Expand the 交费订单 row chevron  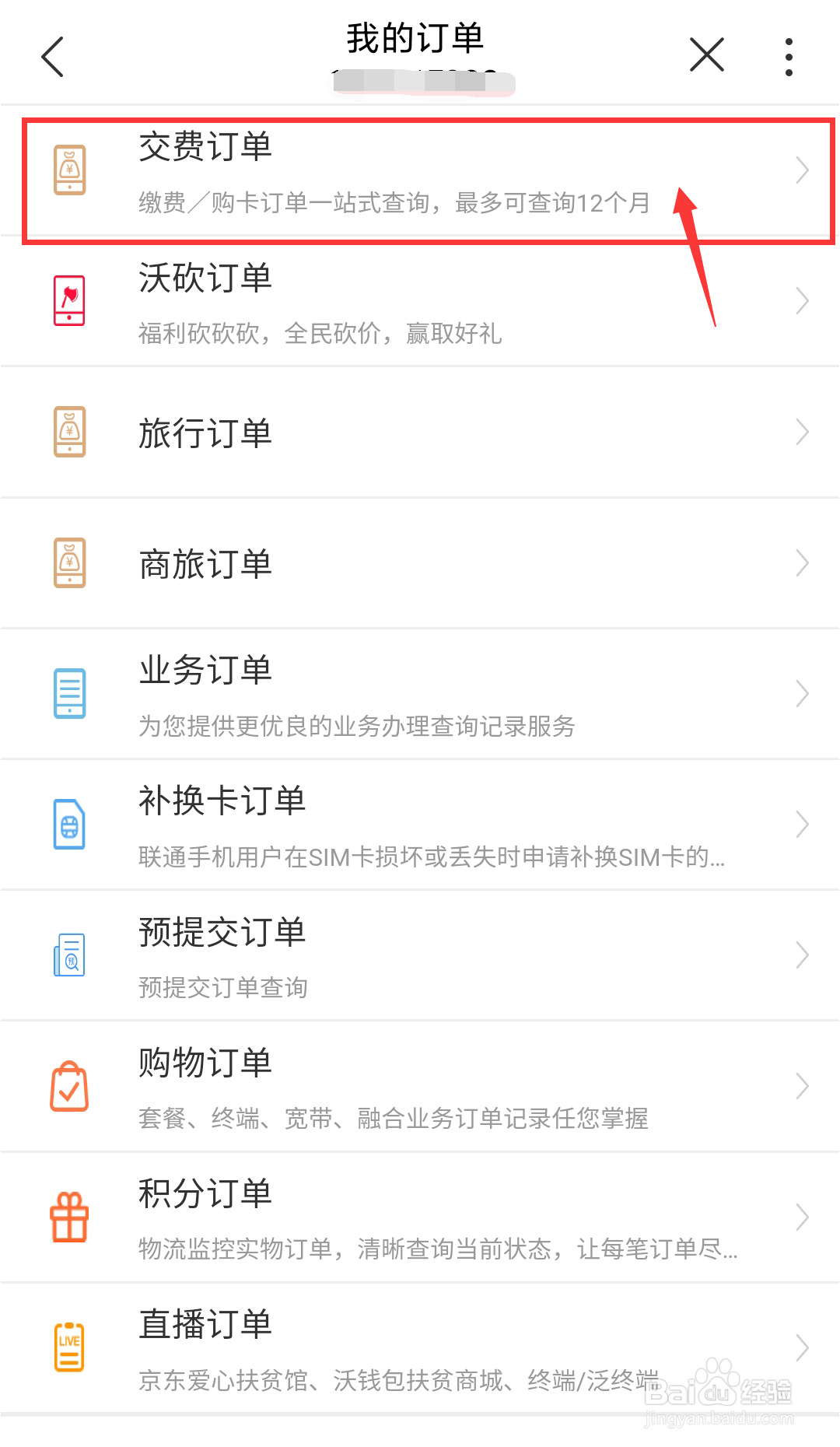[x=802, y=170]
